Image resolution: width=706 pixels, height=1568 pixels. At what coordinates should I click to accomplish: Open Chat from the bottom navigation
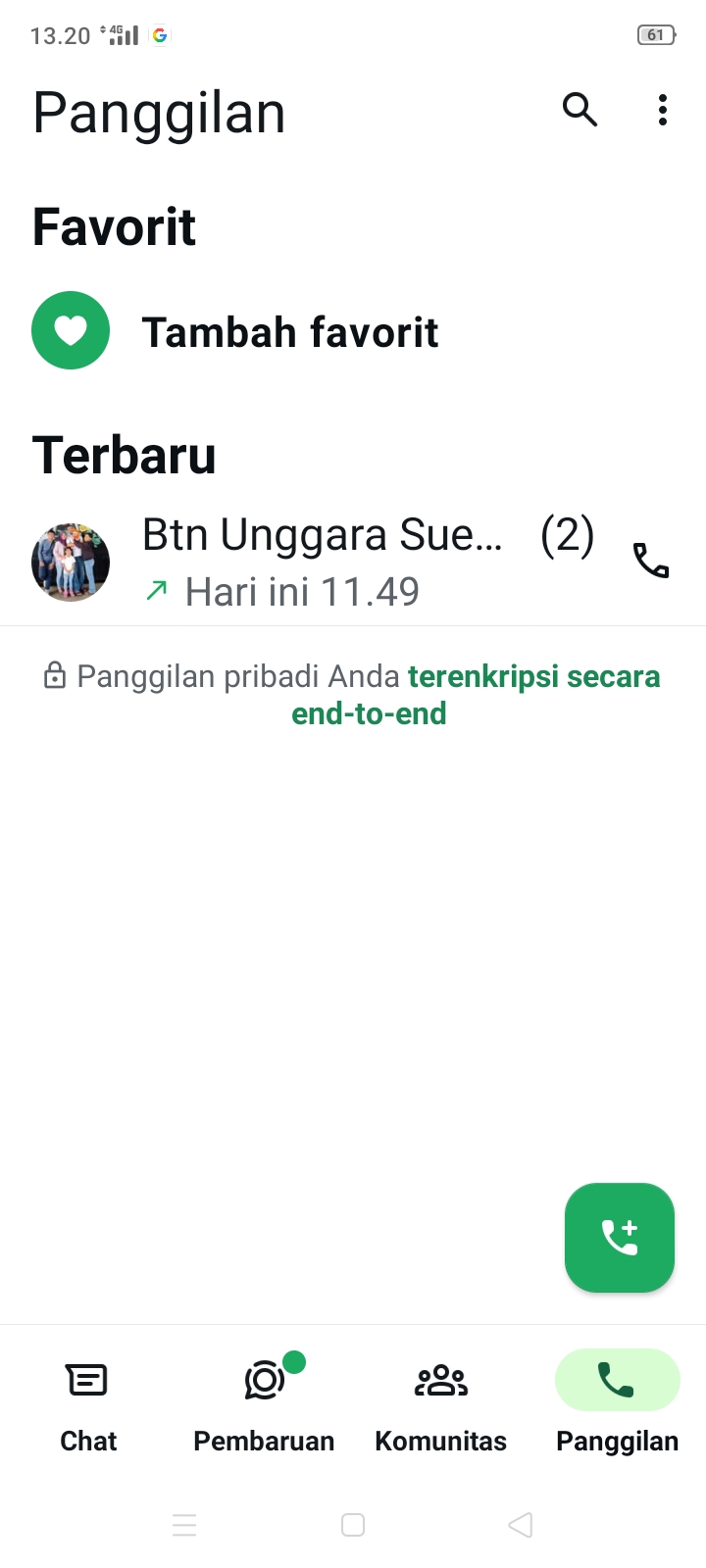[x=87, y=1401]
